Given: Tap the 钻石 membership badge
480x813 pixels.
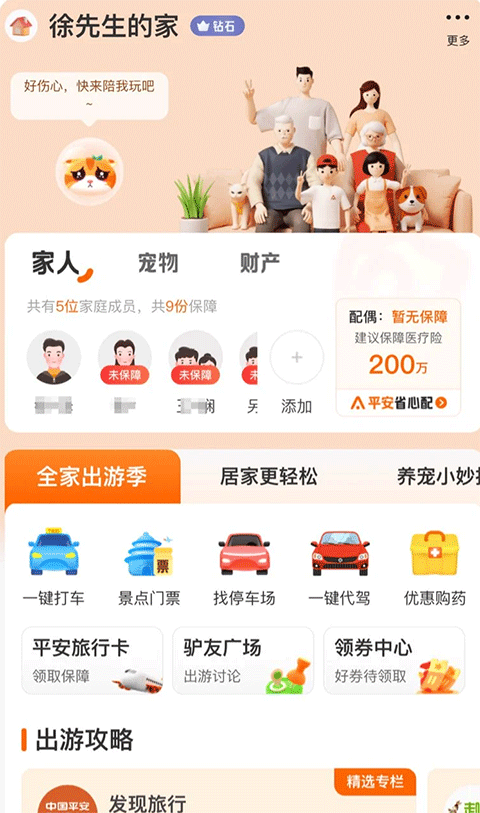Looking at the screenshot, I should (217, 26).
